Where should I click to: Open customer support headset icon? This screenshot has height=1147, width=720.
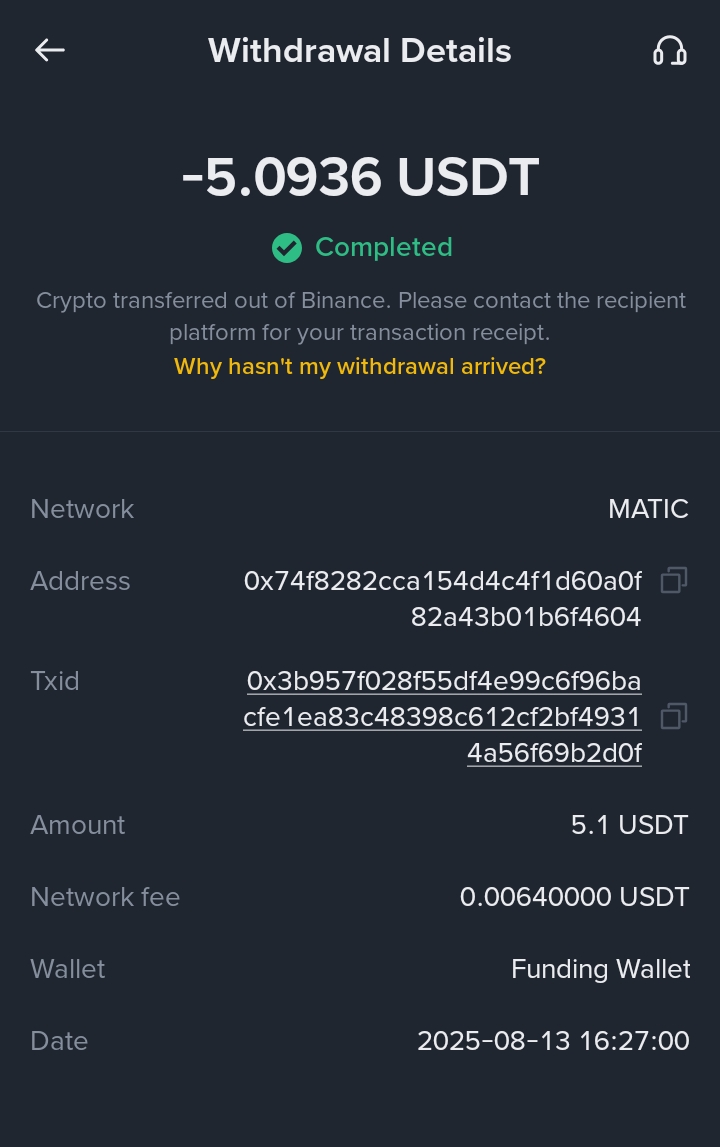(669, 51)
